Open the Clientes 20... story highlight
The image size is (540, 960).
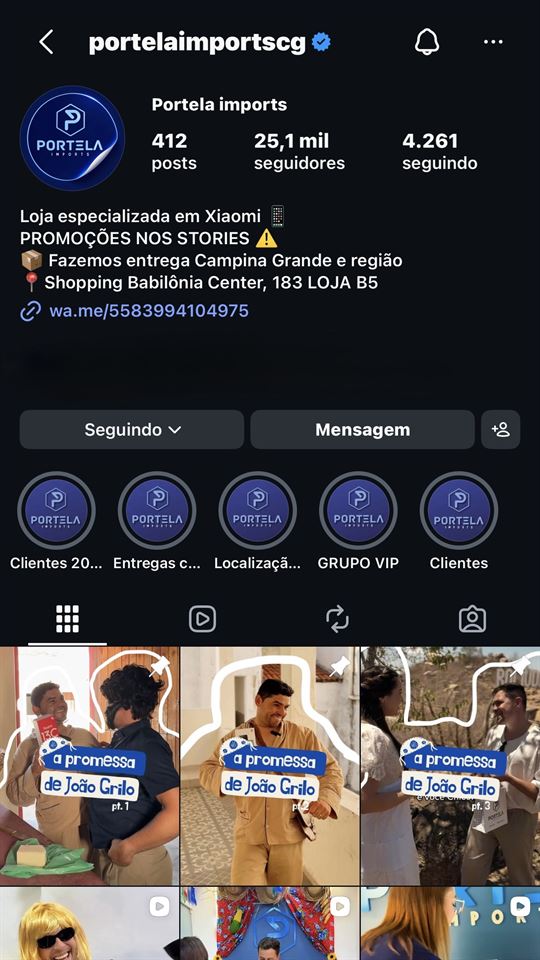(x=56, y=510)
